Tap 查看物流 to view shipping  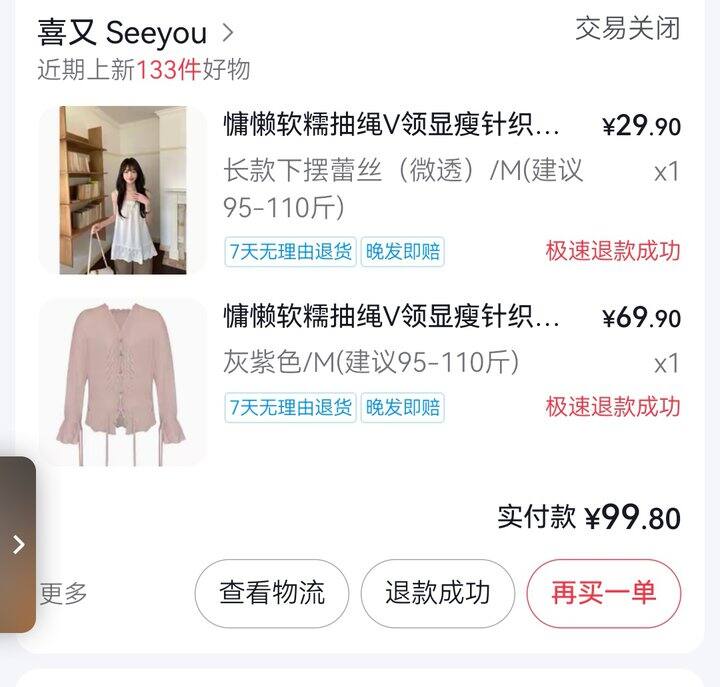[x=272, y=593]
